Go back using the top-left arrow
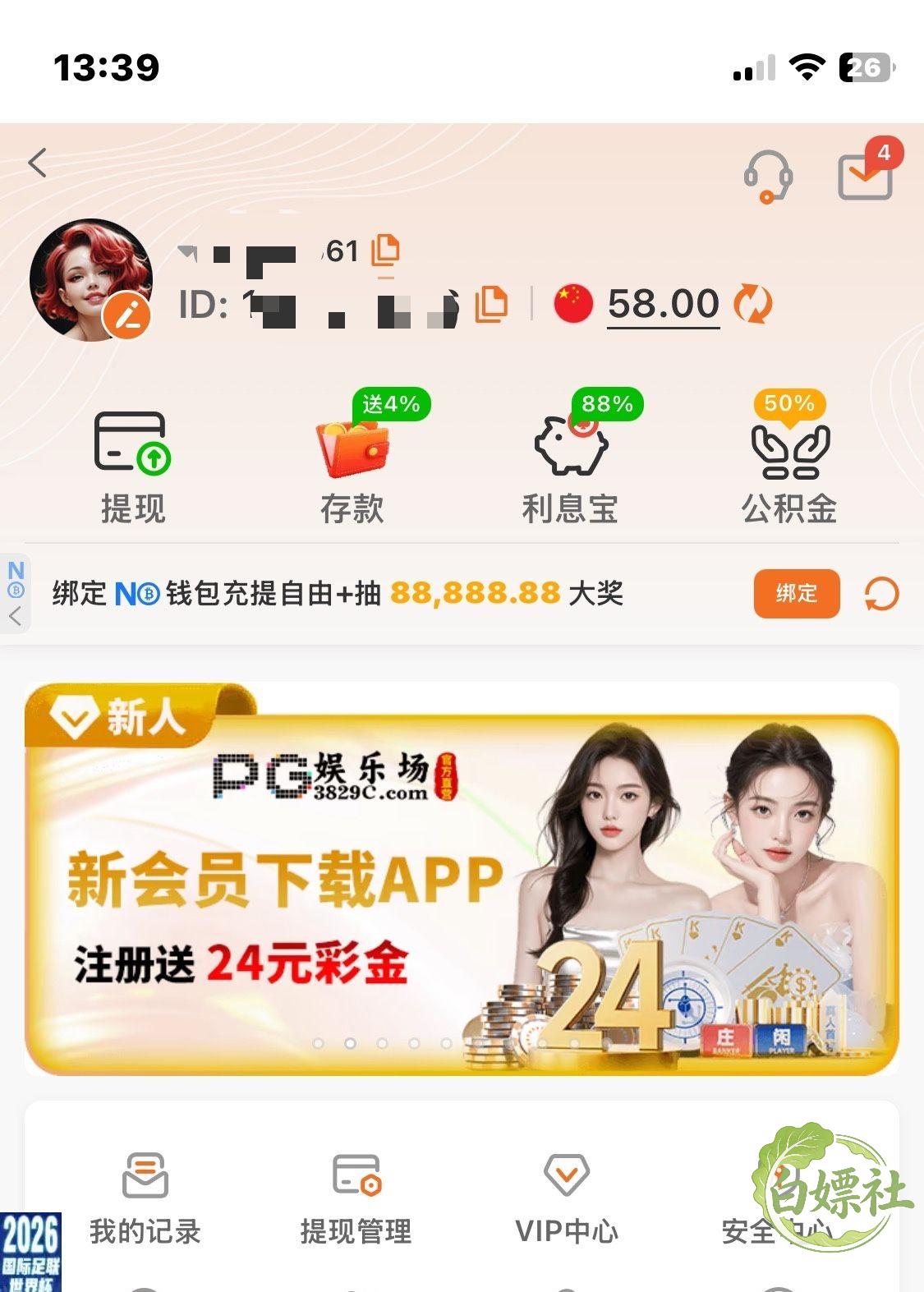 (x=37, y=163)
